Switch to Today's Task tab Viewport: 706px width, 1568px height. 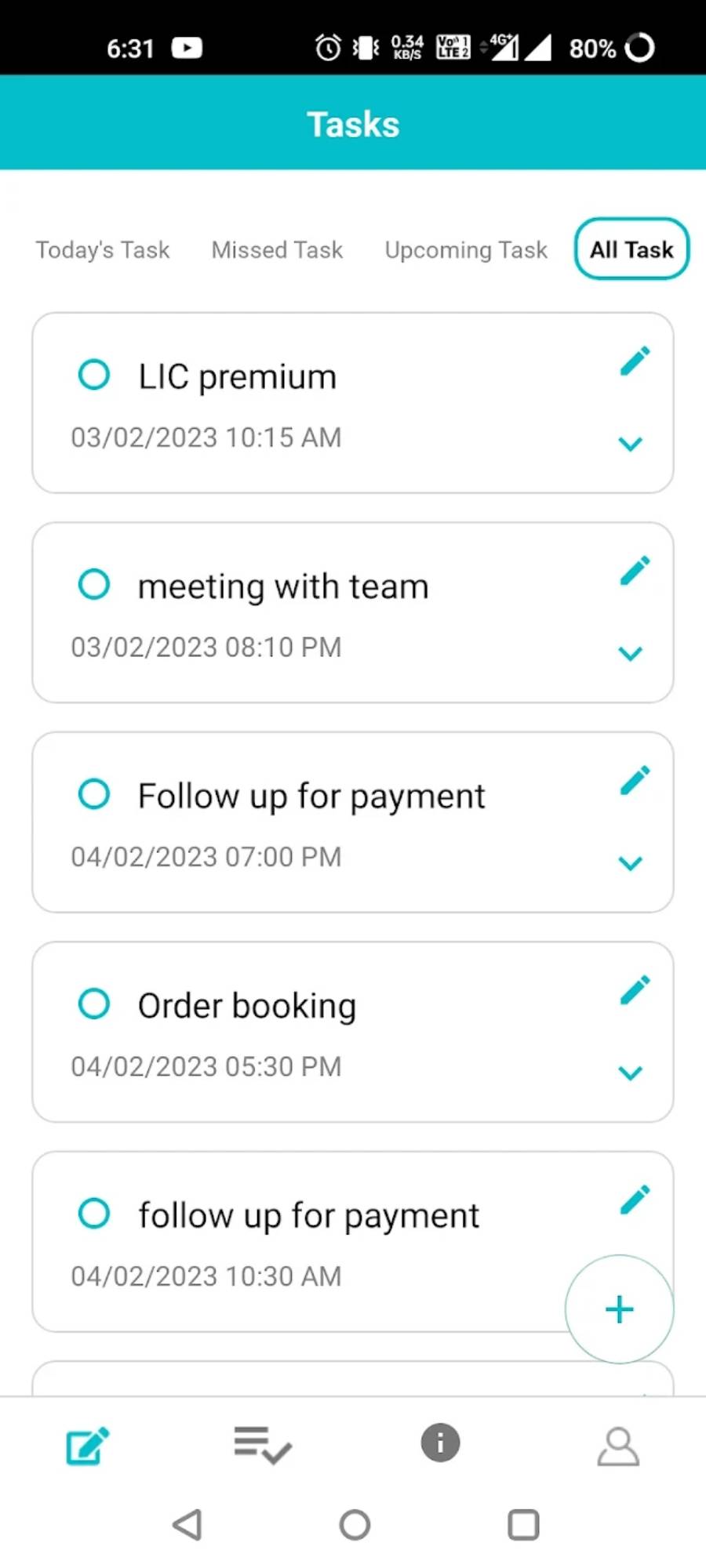coord(103,250)
